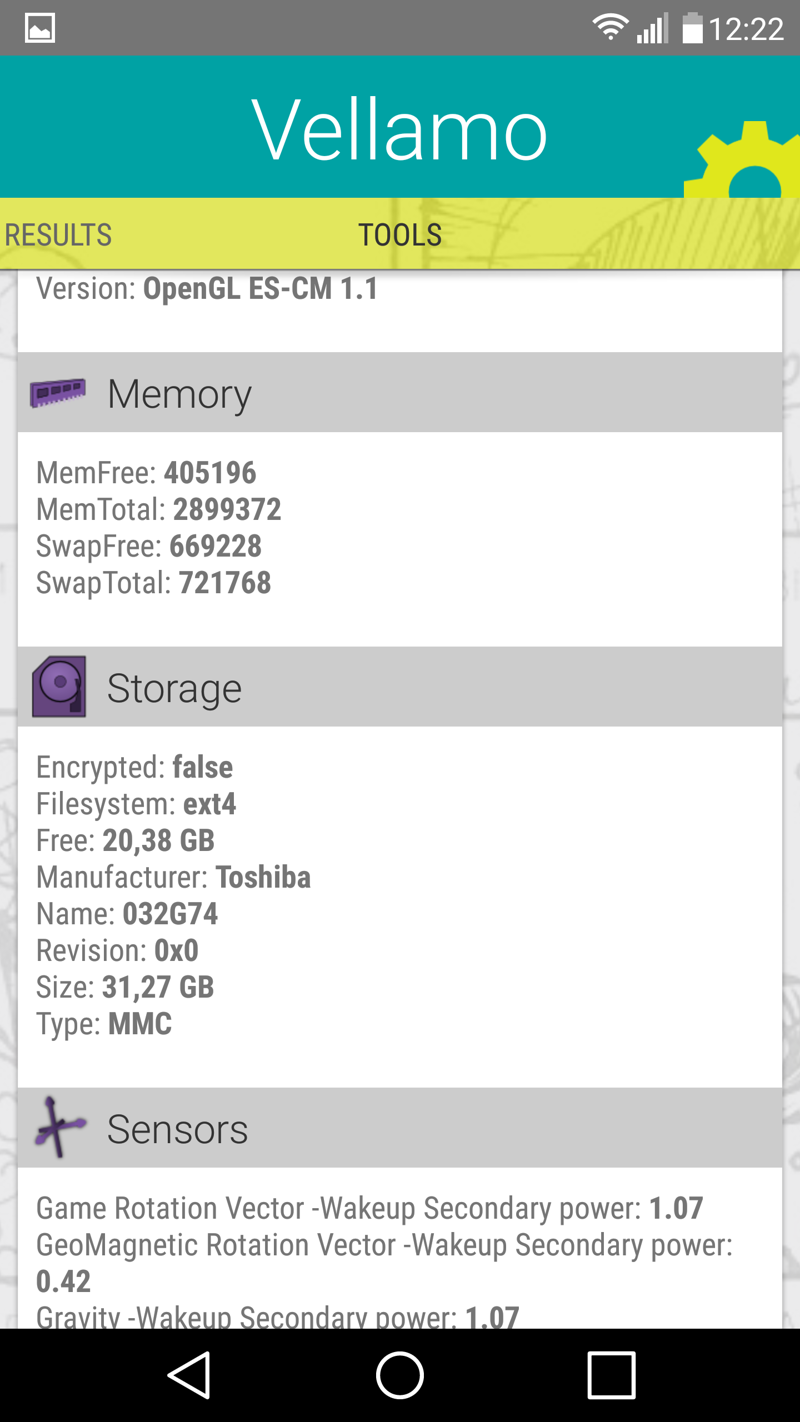
Task: Switch to the RESULTS tab
Action: pyautogui.click(x=58, y=234)
